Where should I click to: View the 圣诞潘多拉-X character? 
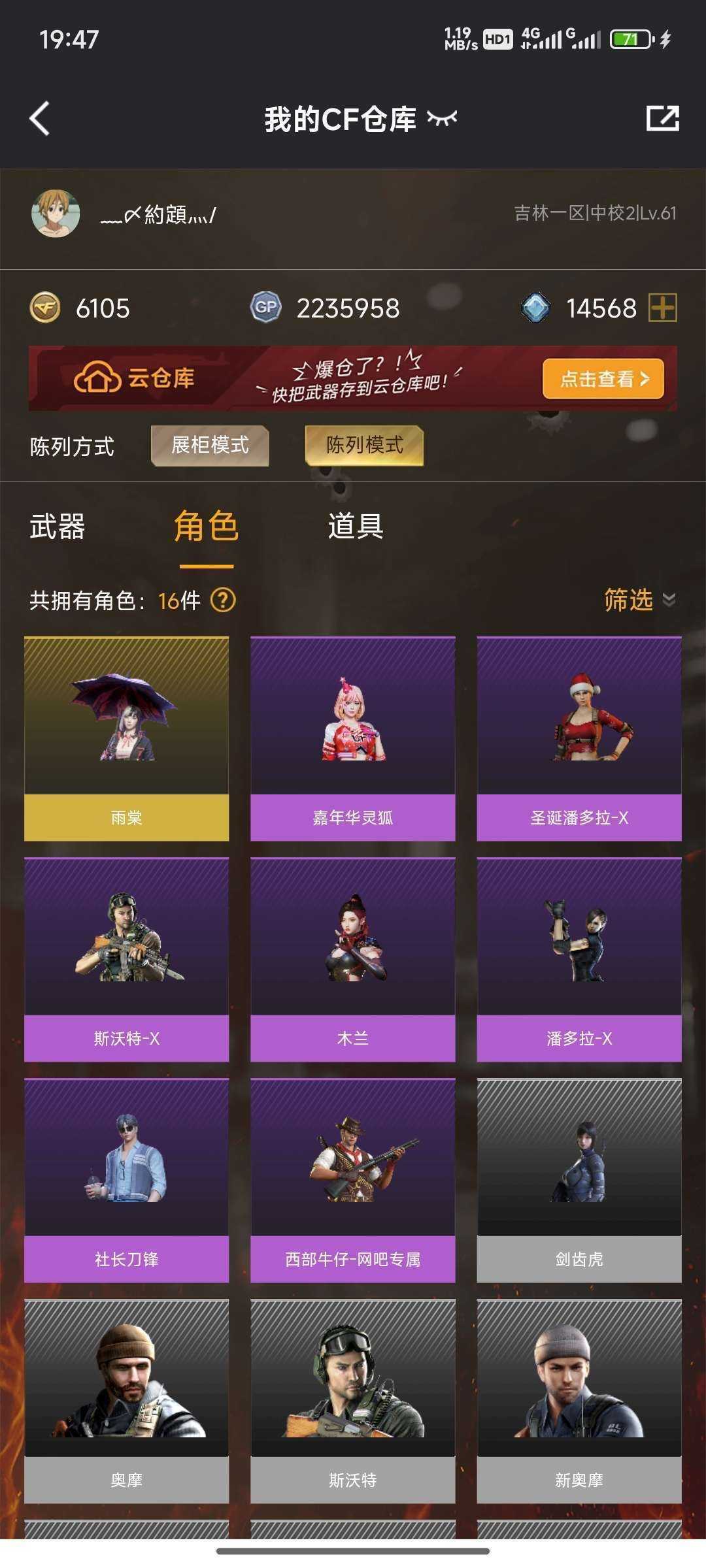pyautogui.click(x=579, y=738)
